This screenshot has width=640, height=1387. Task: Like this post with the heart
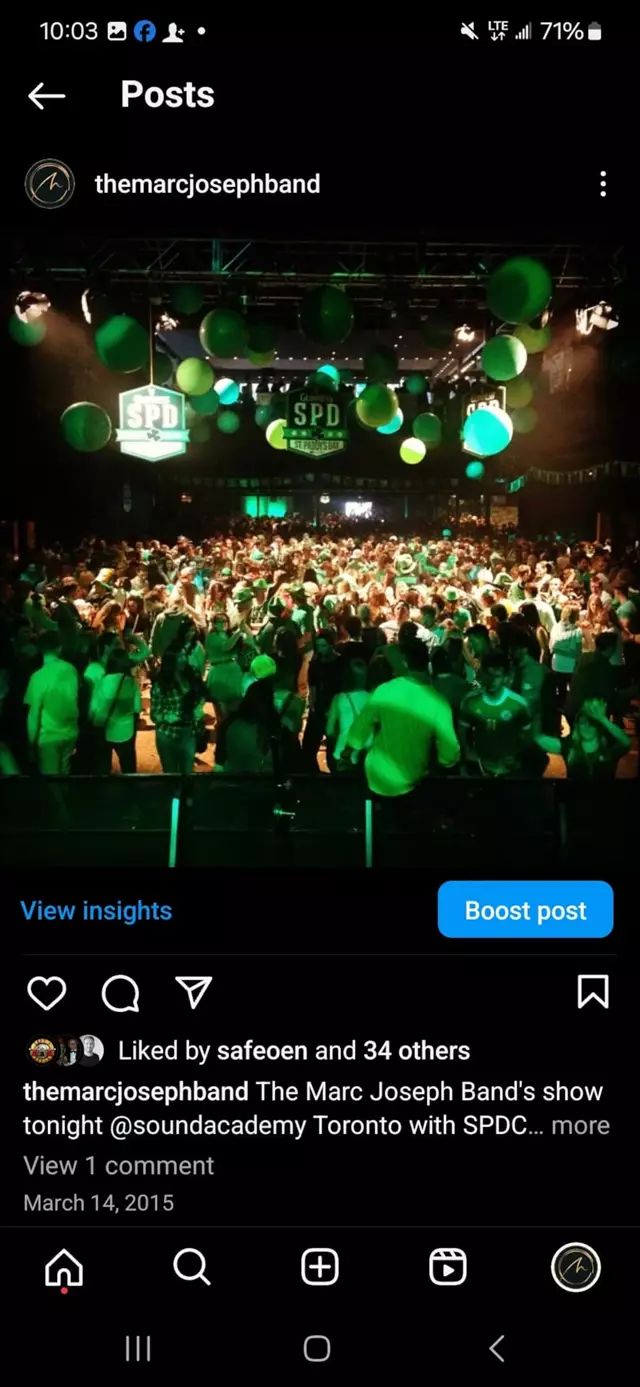pos(46,992)
